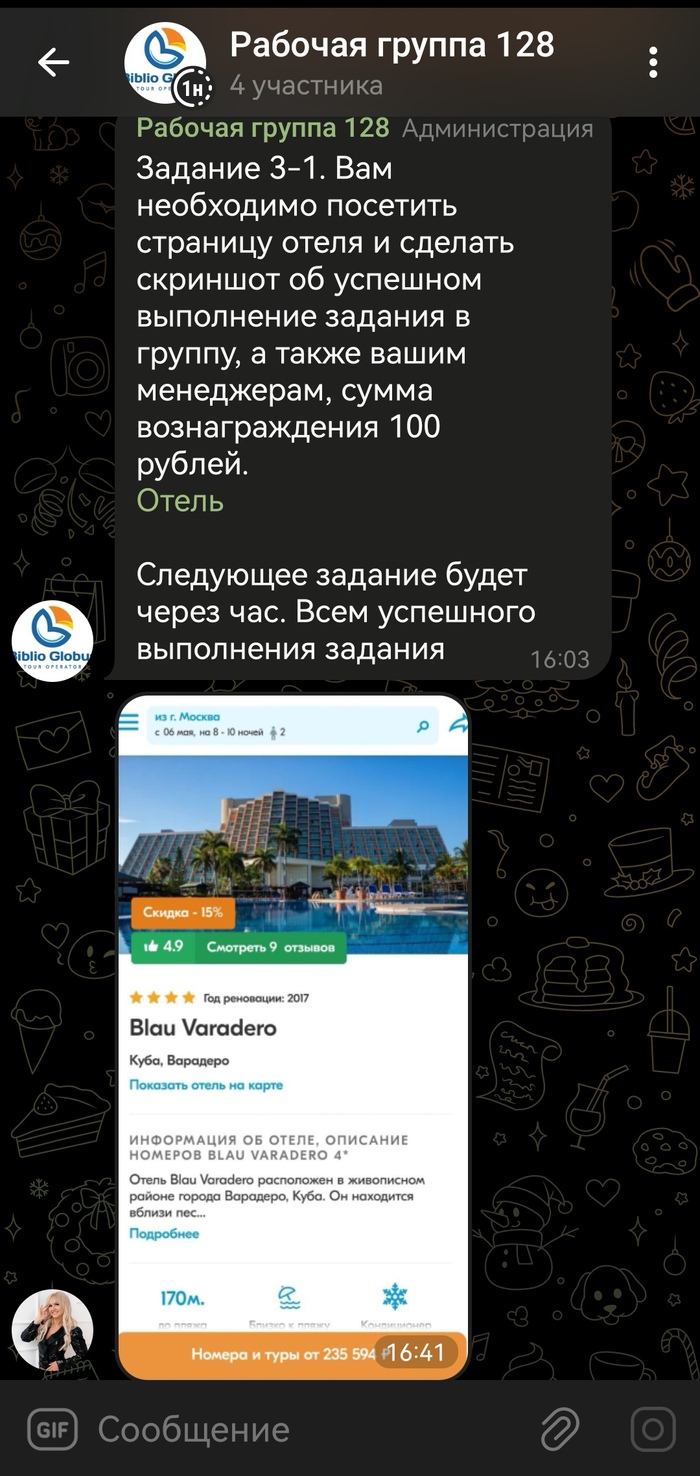Open the camera icon in the input bar

[652, 1429]
